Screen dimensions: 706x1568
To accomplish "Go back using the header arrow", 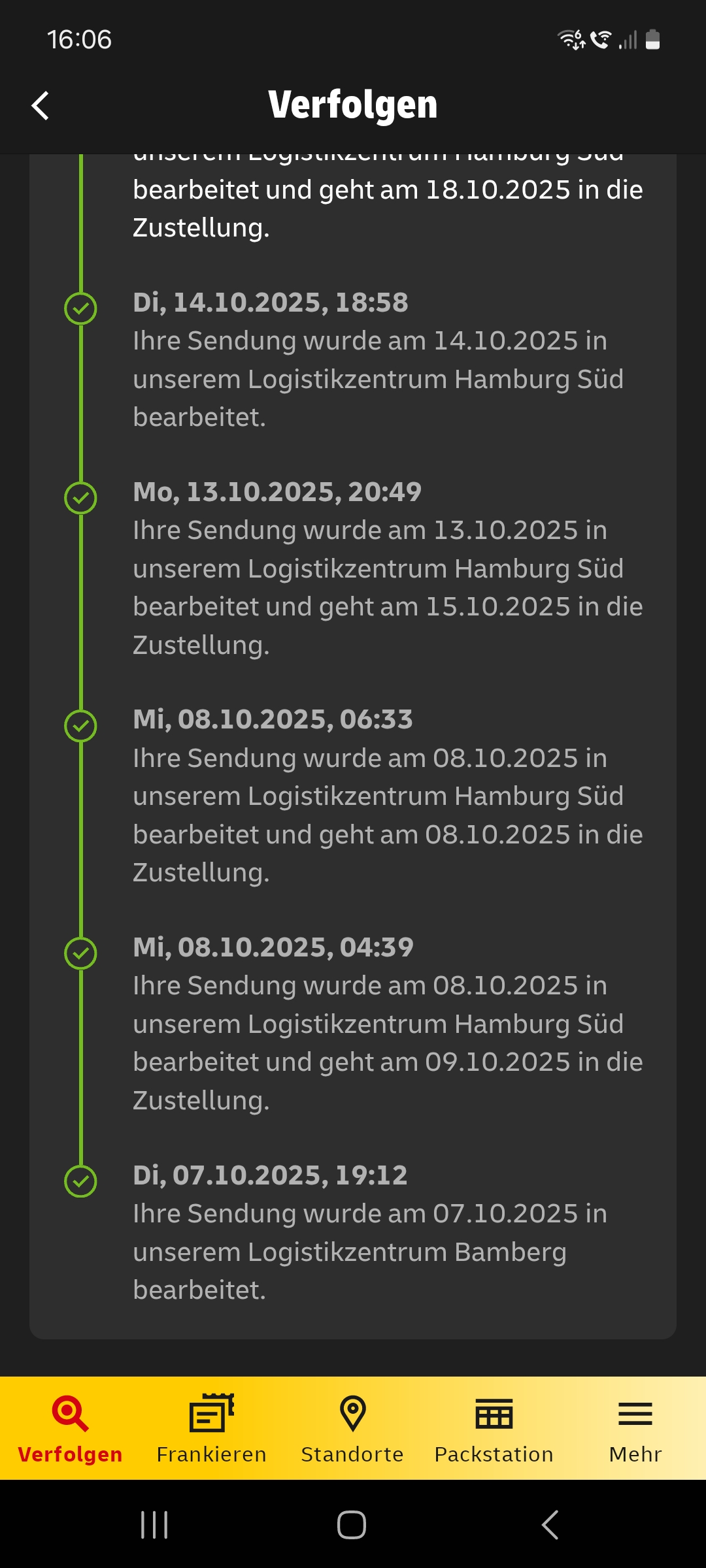I will click(x=41, y=106).
